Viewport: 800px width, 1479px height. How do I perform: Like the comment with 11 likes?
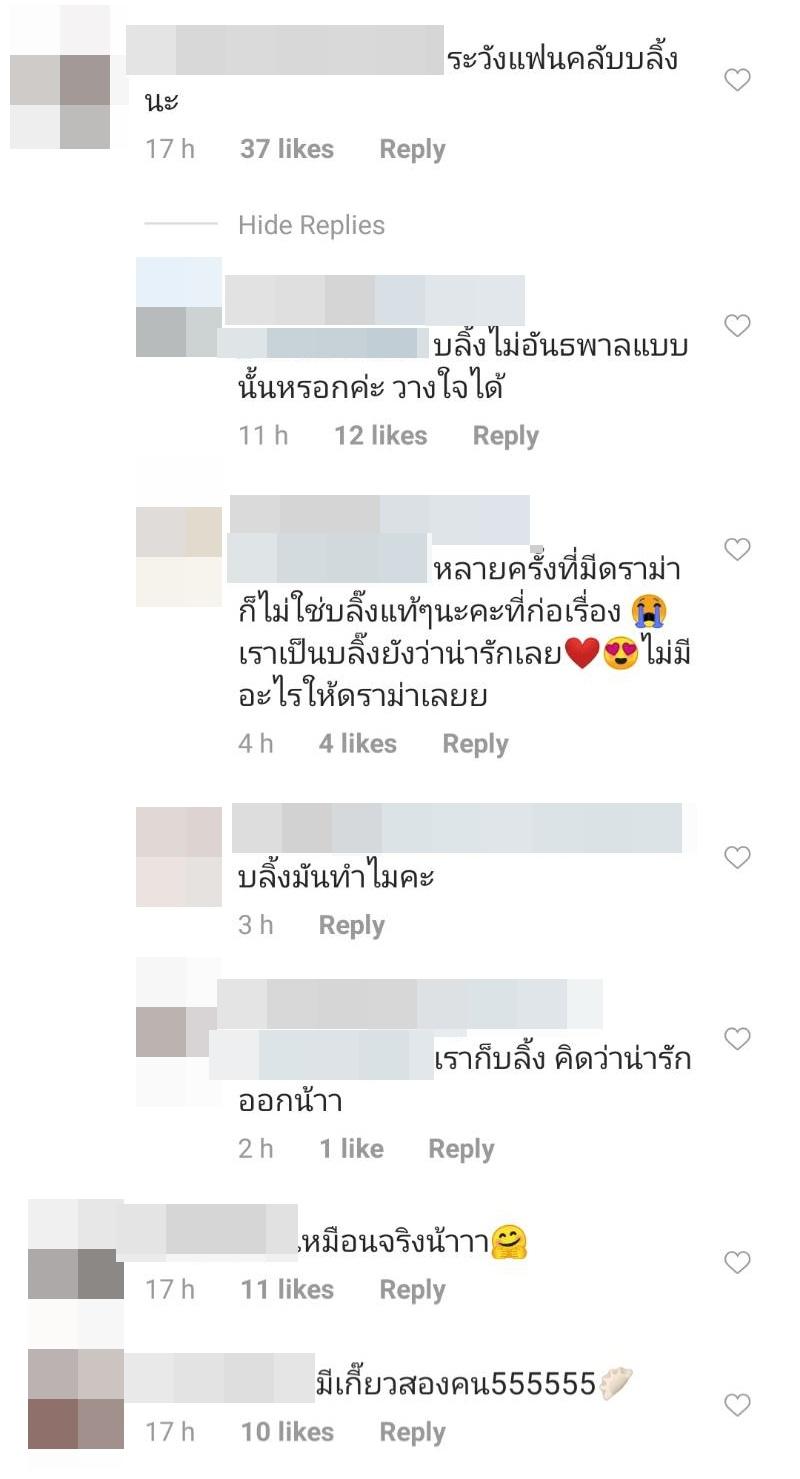[x=737, y=1263]
